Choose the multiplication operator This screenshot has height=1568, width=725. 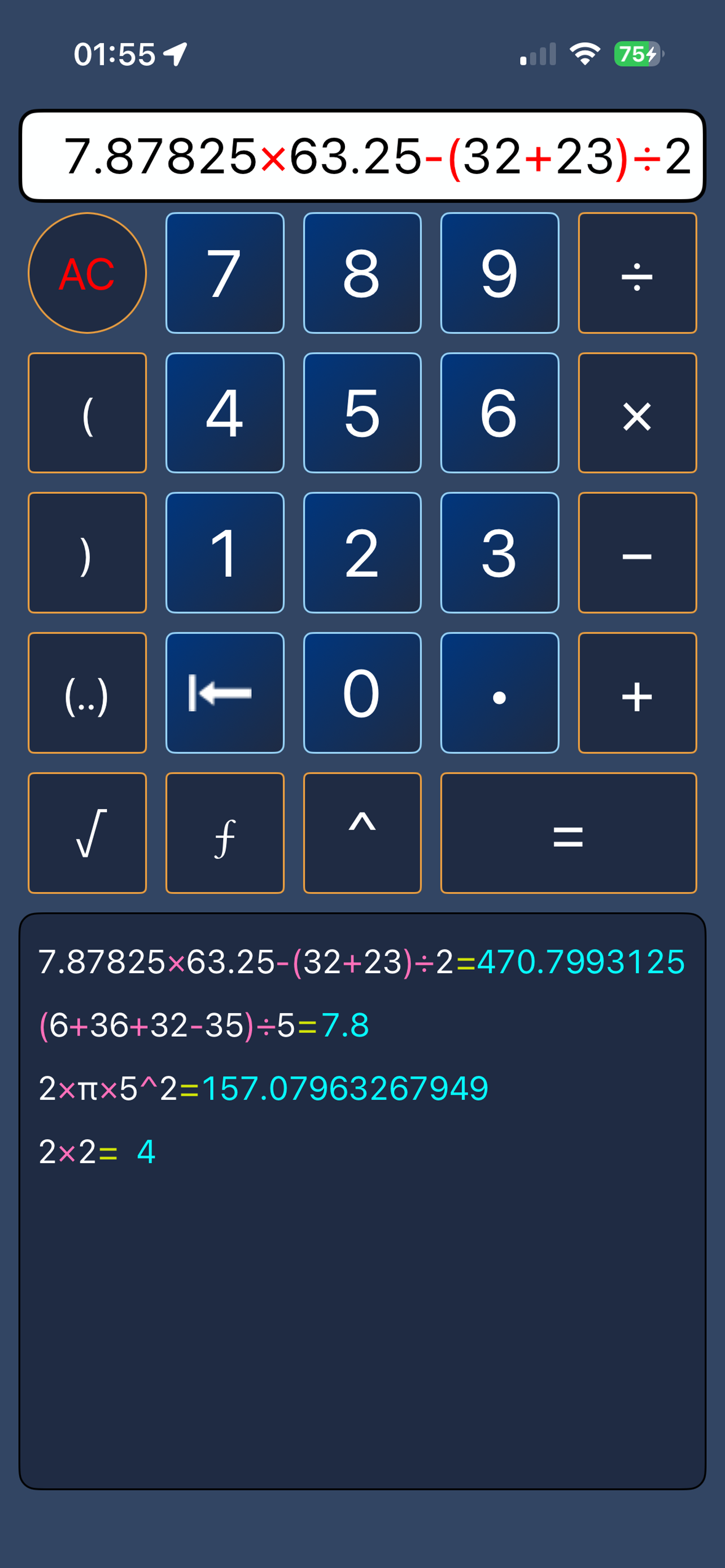[x=637, y=413]
